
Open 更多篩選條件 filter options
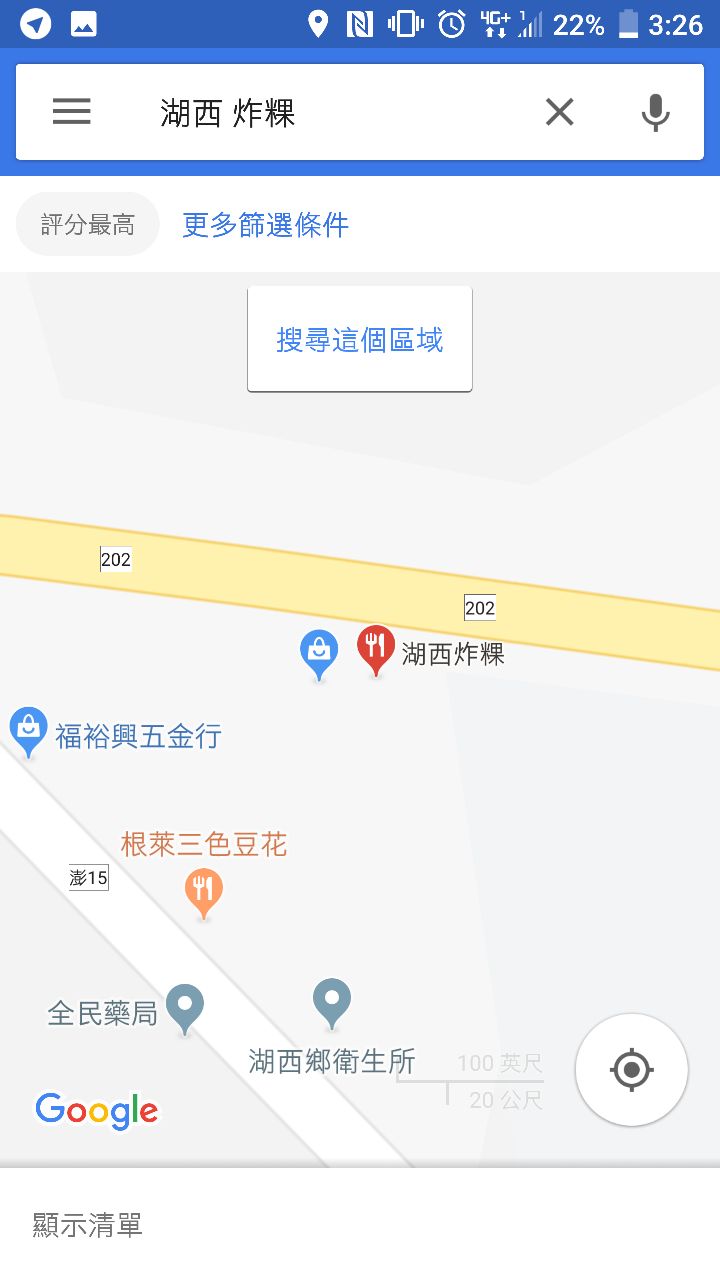[266, 225]
